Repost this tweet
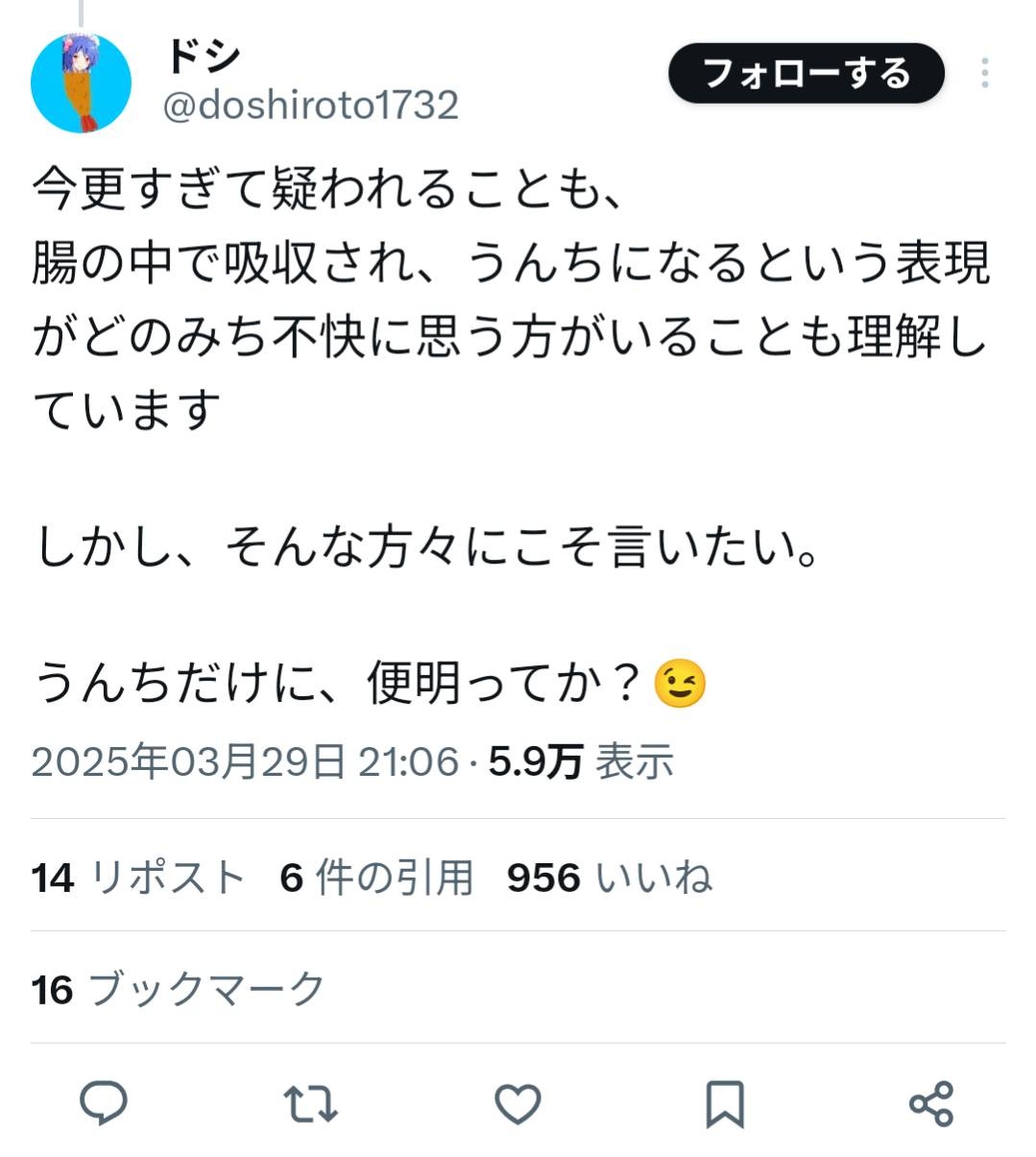This screenshot has height=1157, width=1036. (311, 1103)
